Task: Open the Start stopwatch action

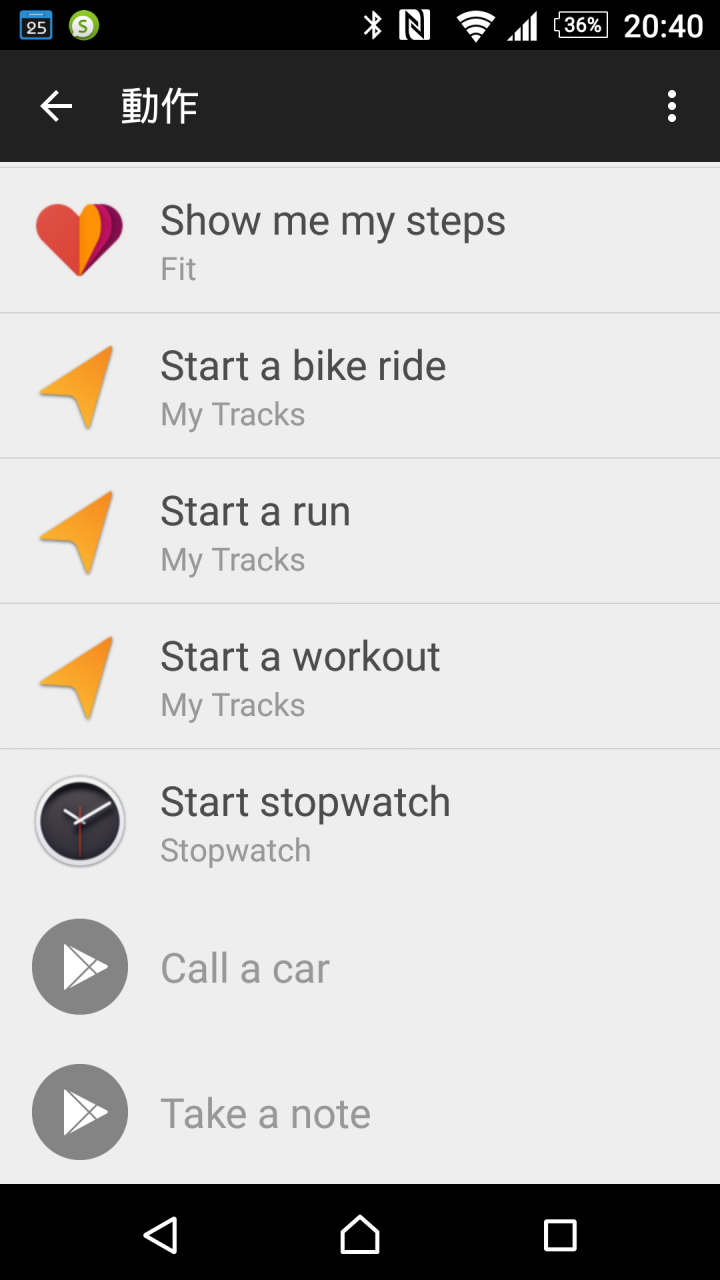Action: 360,822
